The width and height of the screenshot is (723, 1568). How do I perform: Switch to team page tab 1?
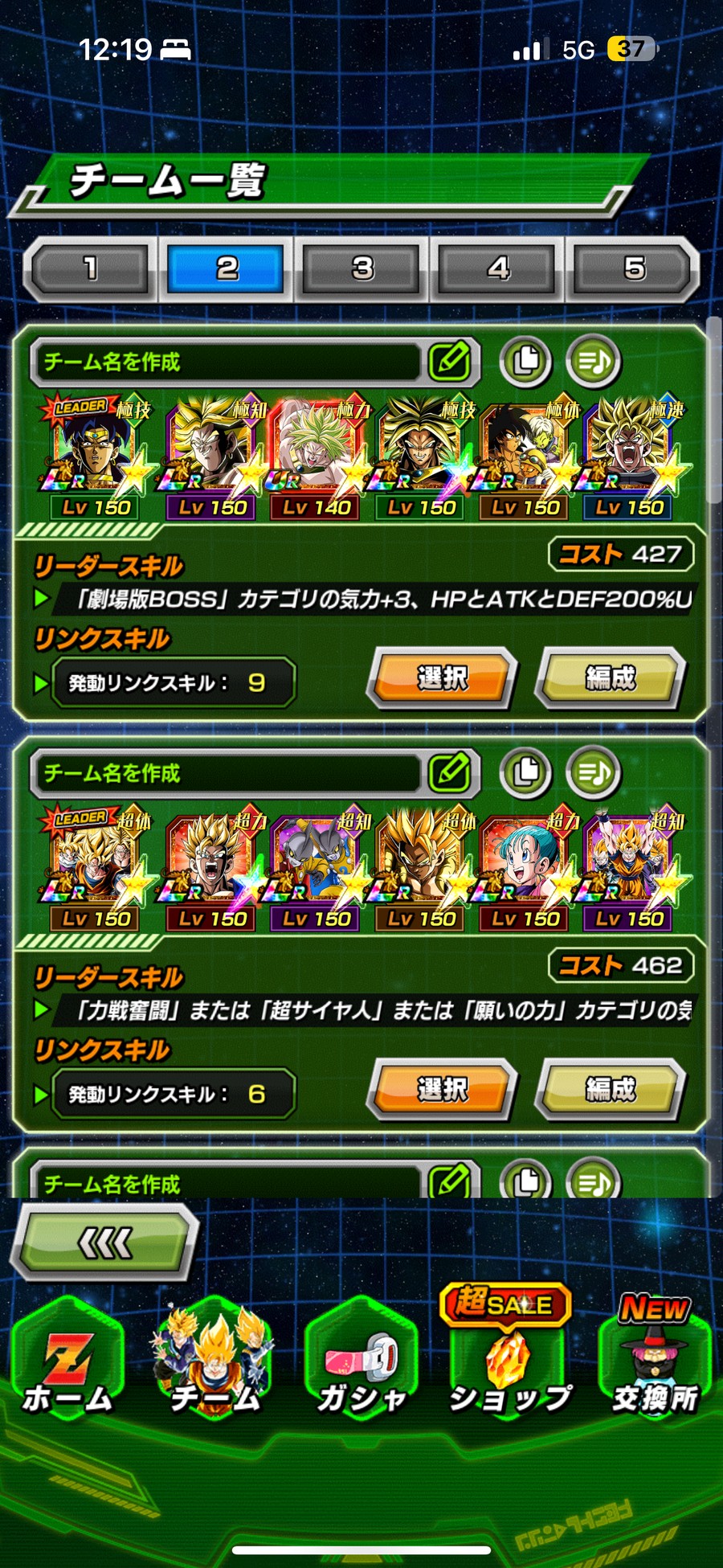coord(90,268)
